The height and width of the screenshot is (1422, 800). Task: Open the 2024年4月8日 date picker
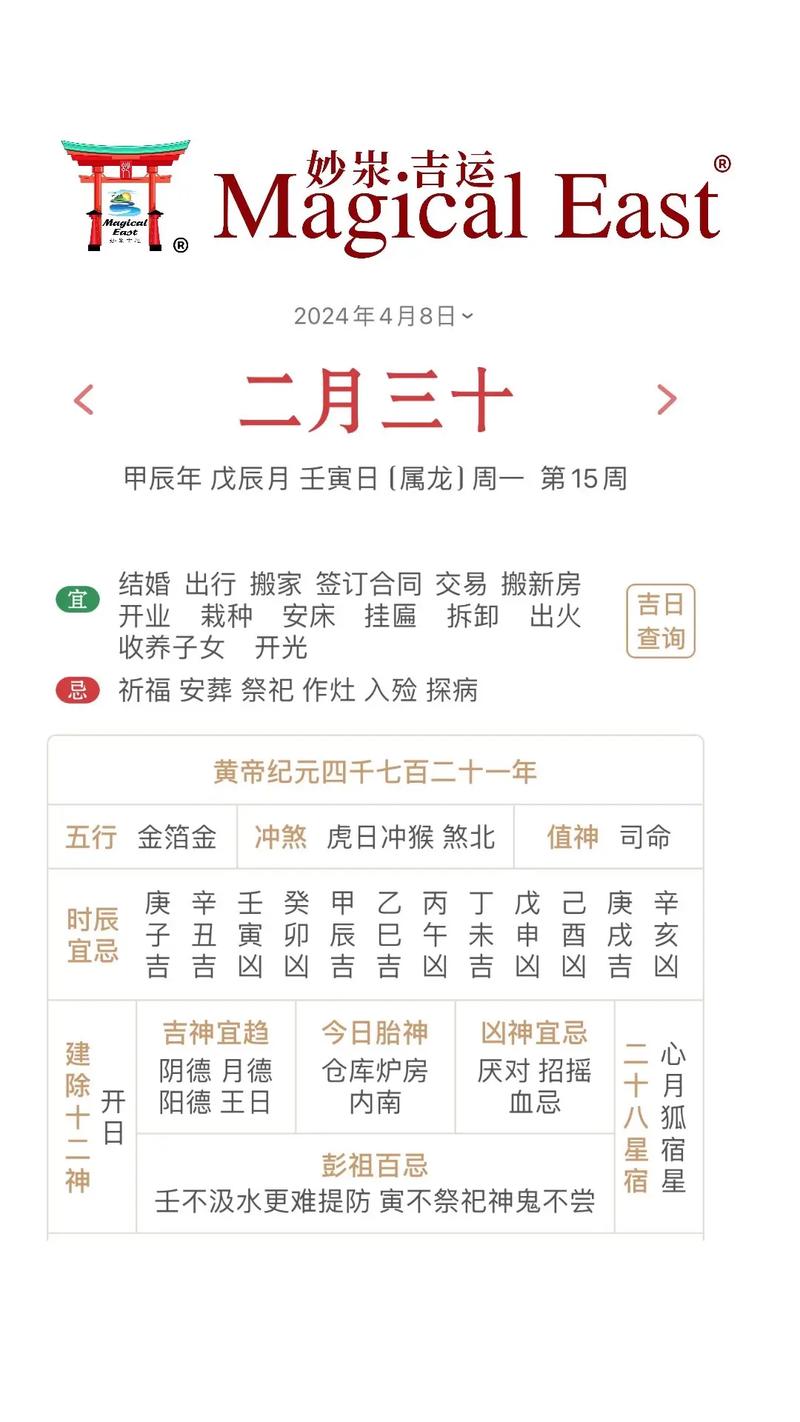click(x=384, y=317)
